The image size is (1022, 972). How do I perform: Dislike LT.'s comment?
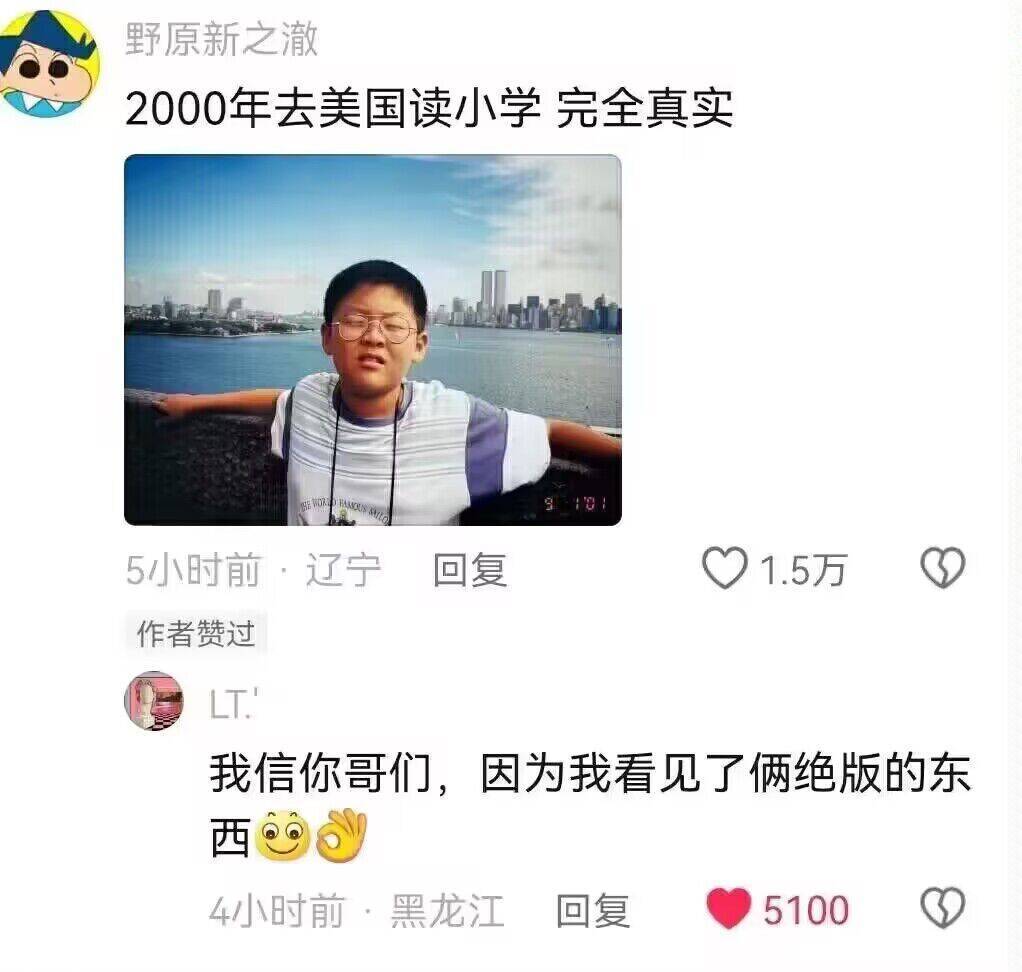(941, 909)
